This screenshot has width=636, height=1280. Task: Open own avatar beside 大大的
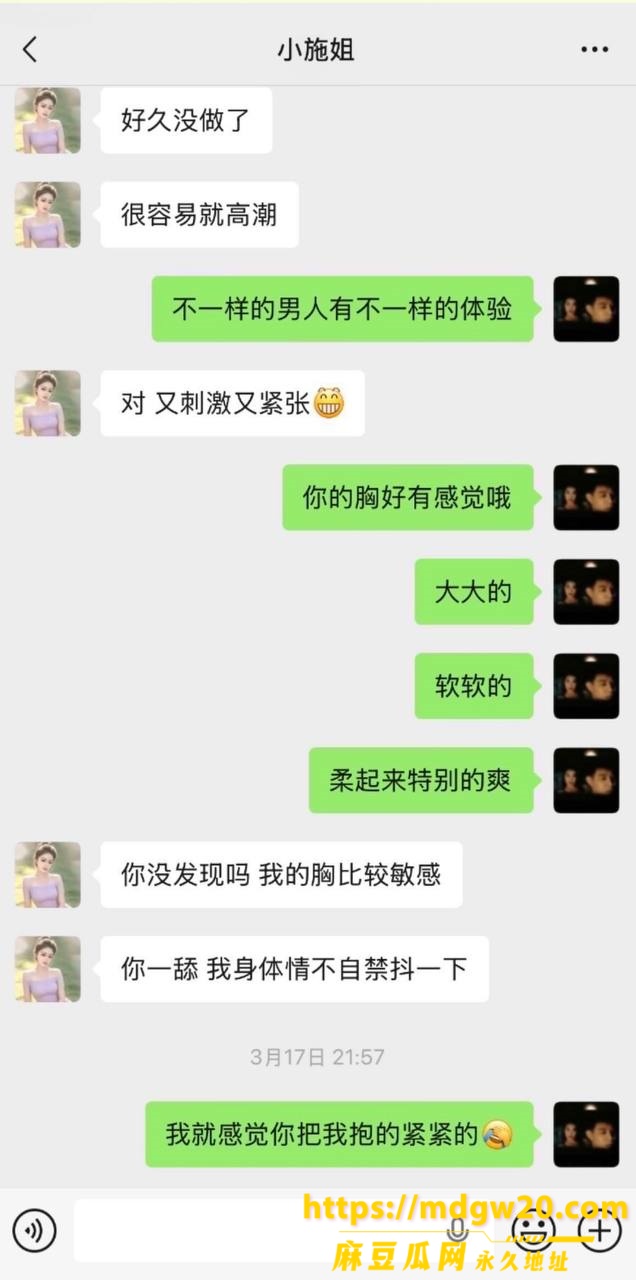click(586, 592)
